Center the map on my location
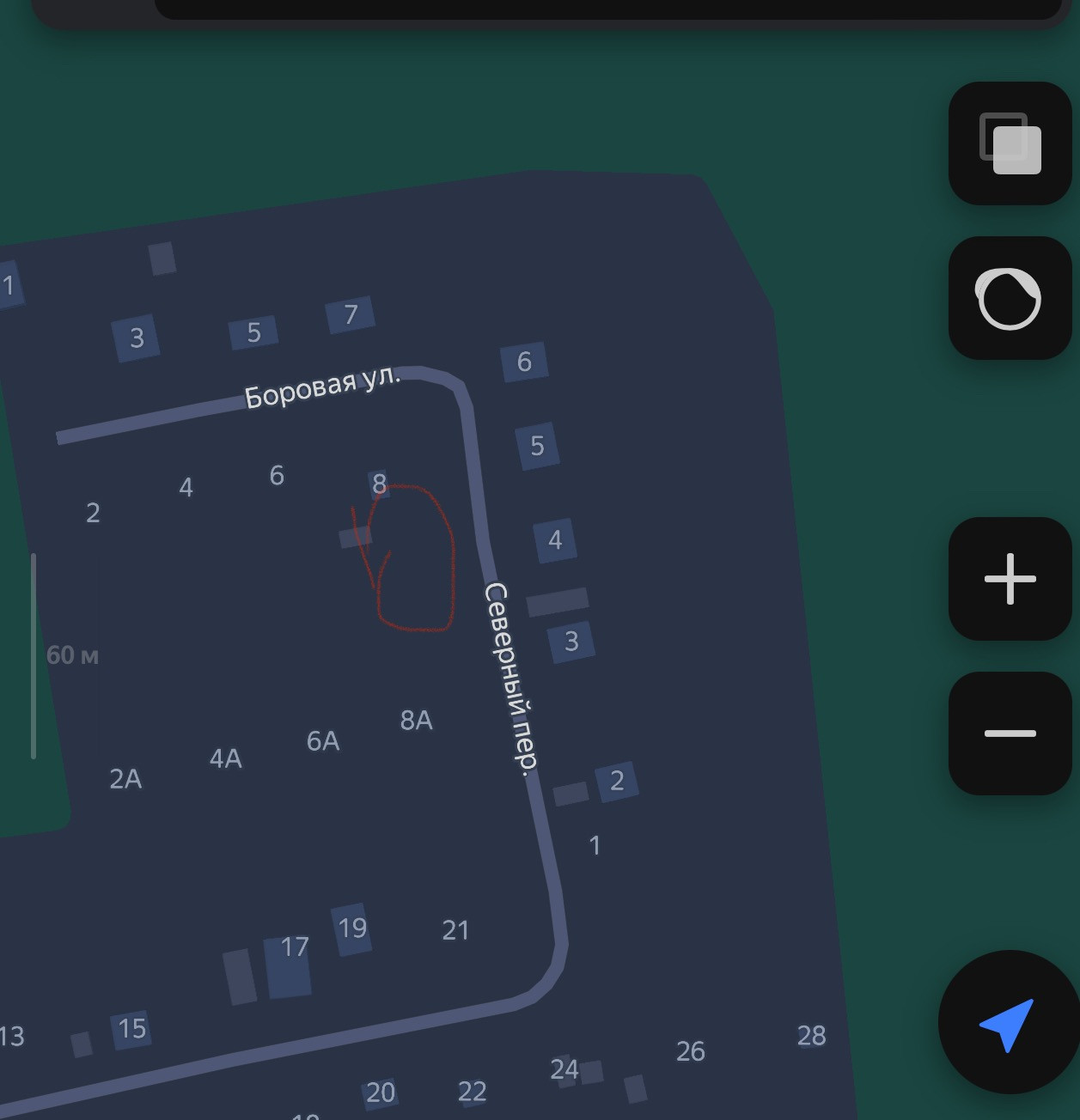 1009,1022
